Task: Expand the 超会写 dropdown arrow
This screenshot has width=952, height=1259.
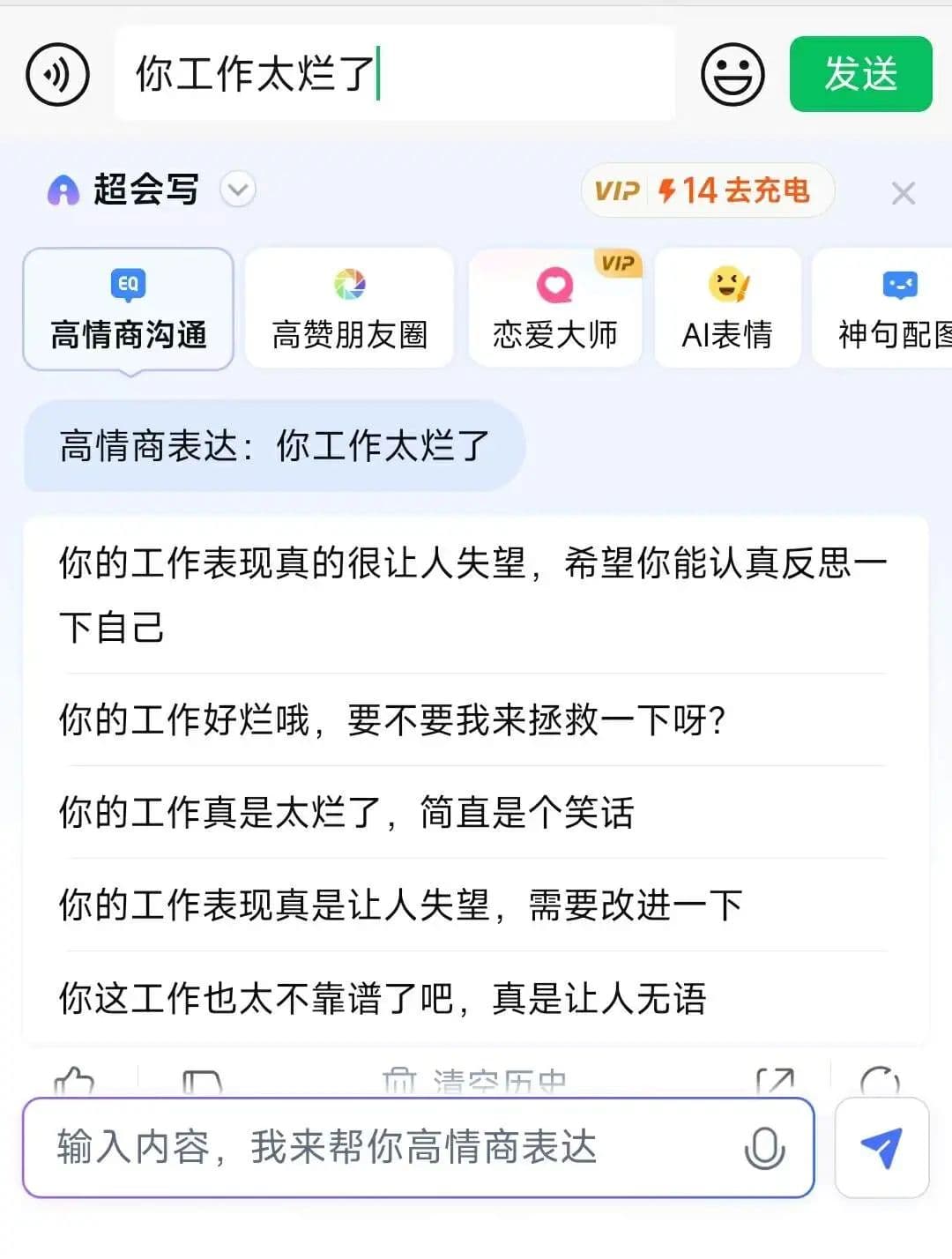Action: [237, 190]
